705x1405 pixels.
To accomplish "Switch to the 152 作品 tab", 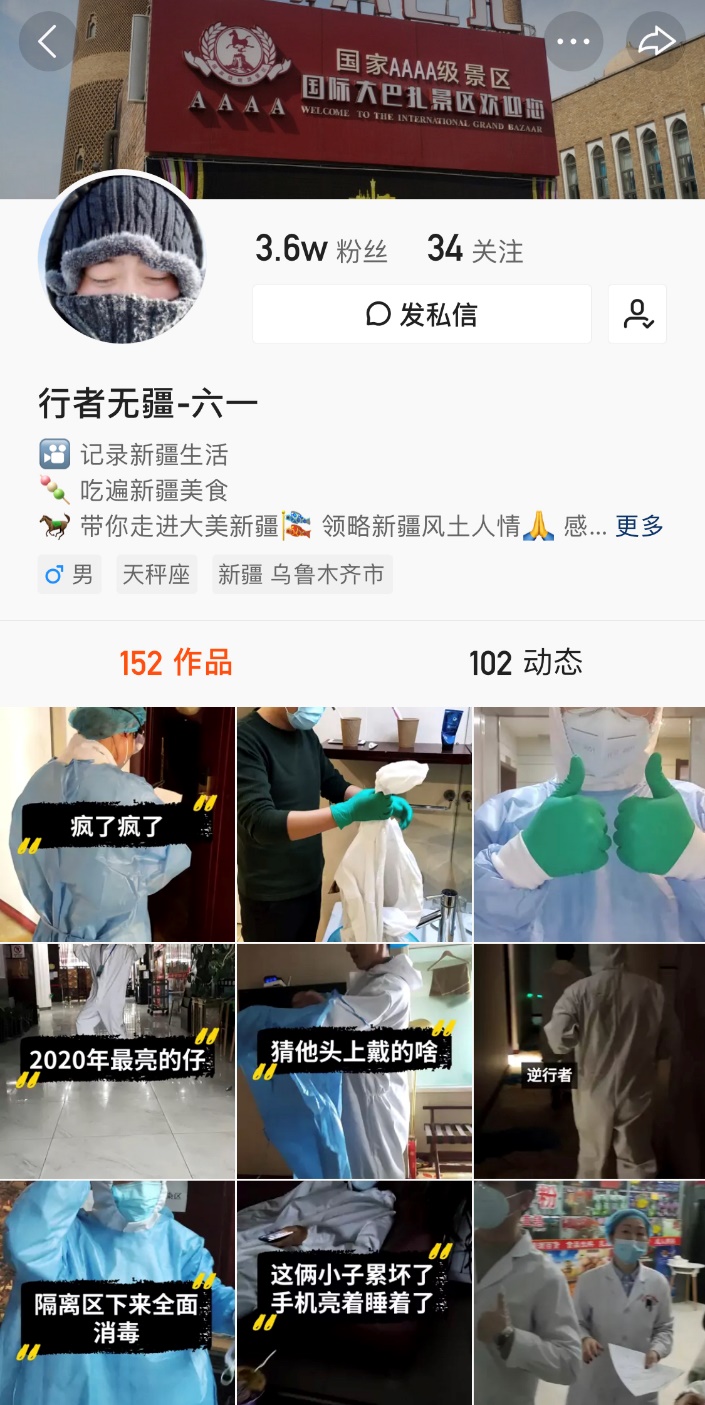I will pyautogui.click(x=176, y=663).
